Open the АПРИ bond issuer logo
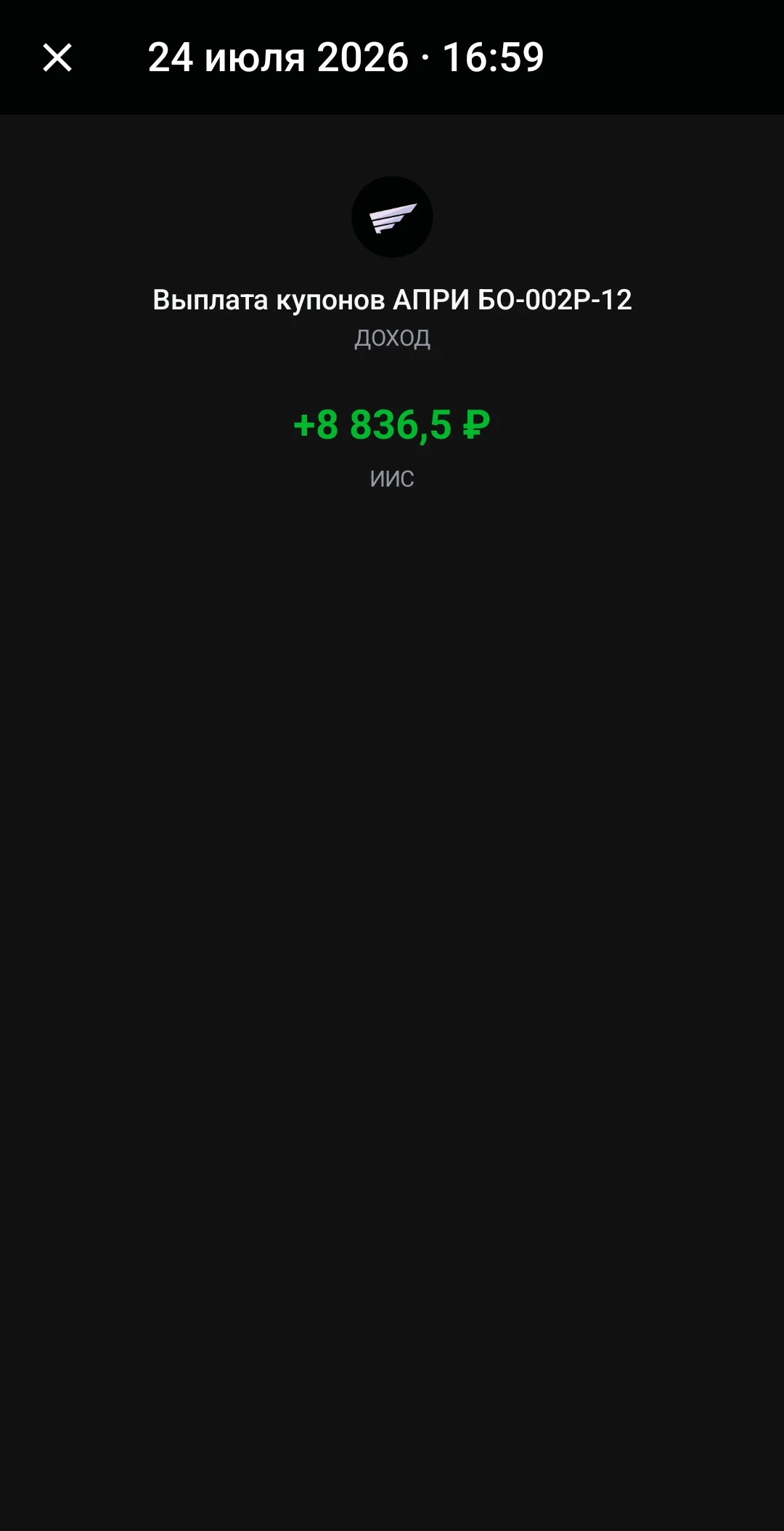The height and width of the screenshot is (1531, 784). (392, 216)
